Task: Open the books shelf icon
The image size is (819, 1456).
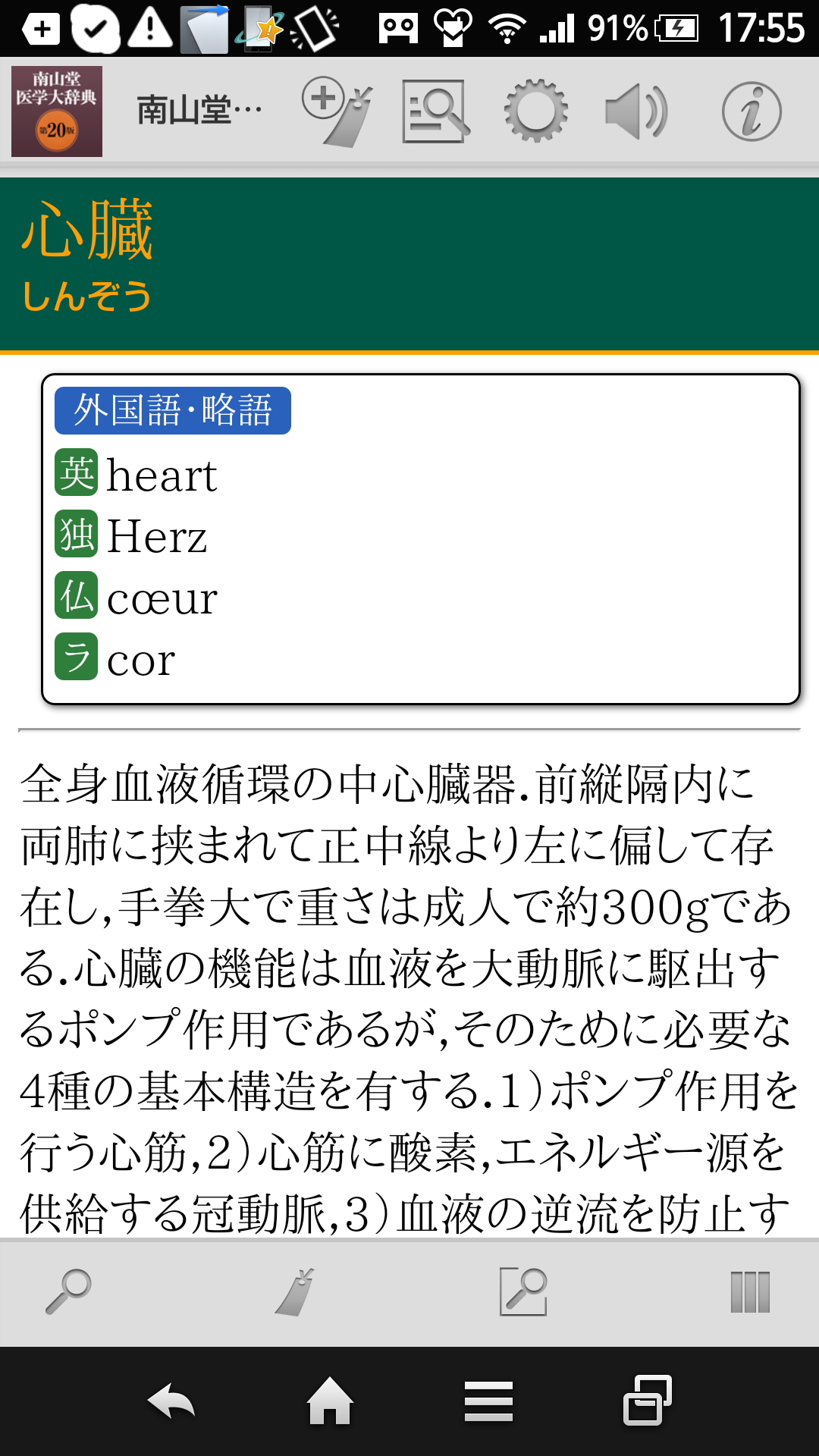Action: click(750, 1291)
